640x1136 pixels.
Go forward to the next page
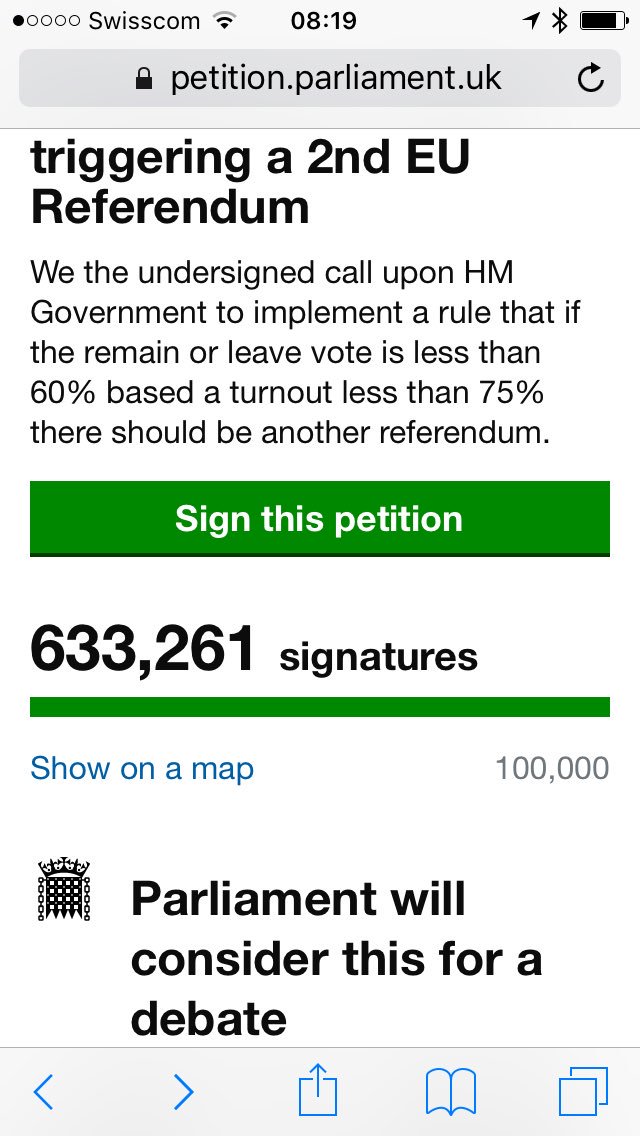(183, 1091)
